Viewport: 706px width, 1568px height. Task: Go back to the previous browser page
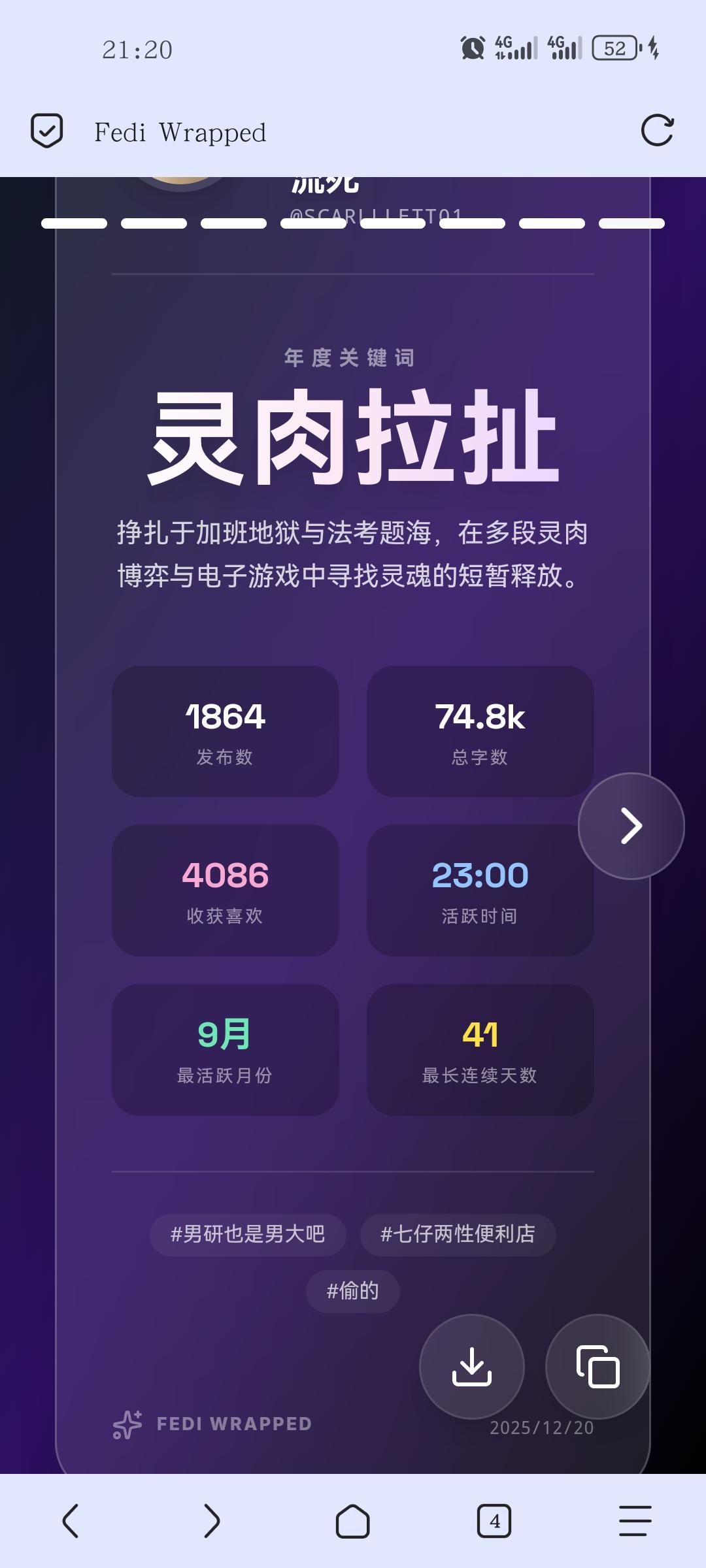pyautogui.click(x=71, y=1521)
